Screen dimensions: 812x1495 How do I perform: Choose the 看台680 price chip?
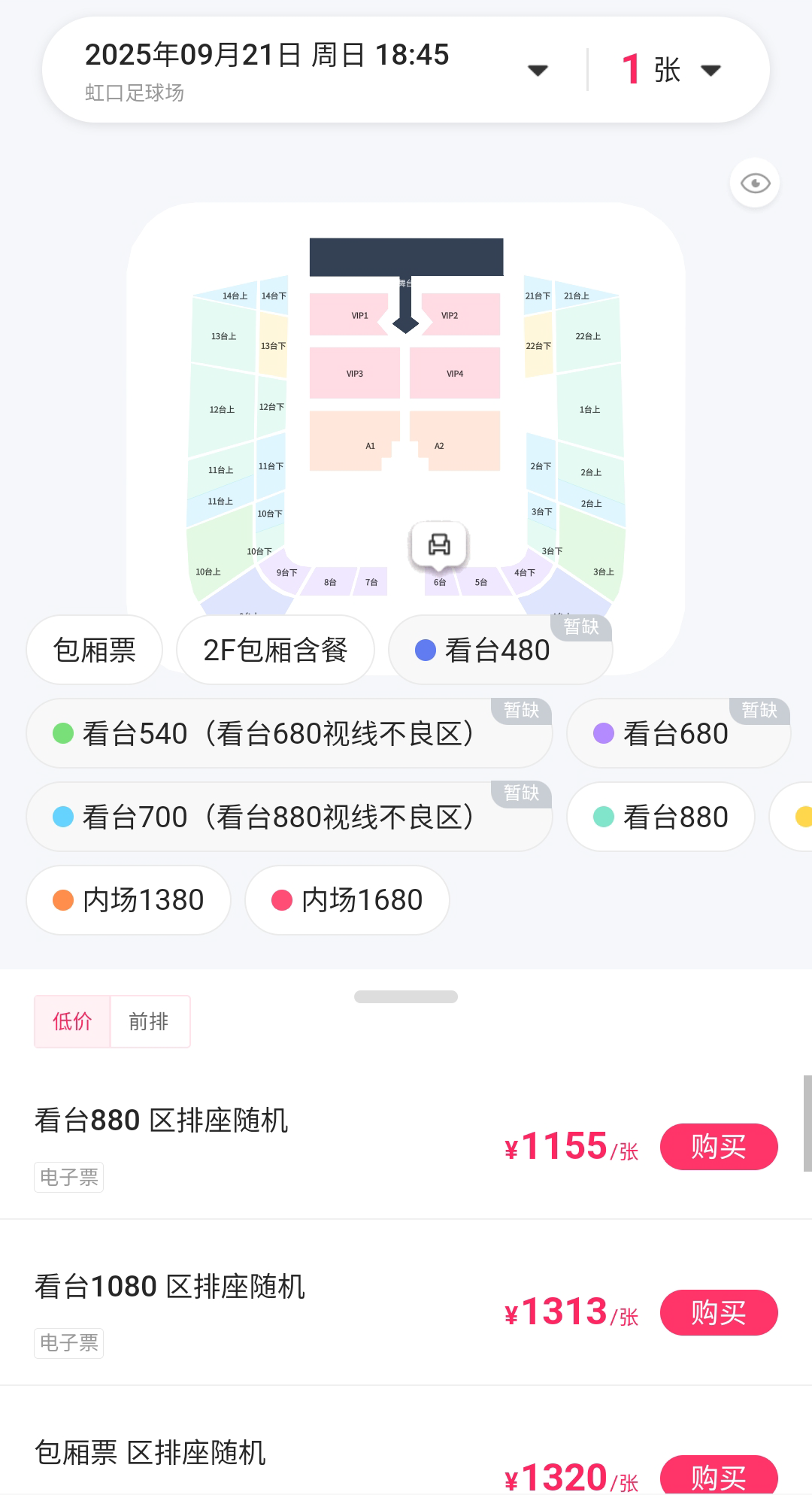click(x=677, y=733)
